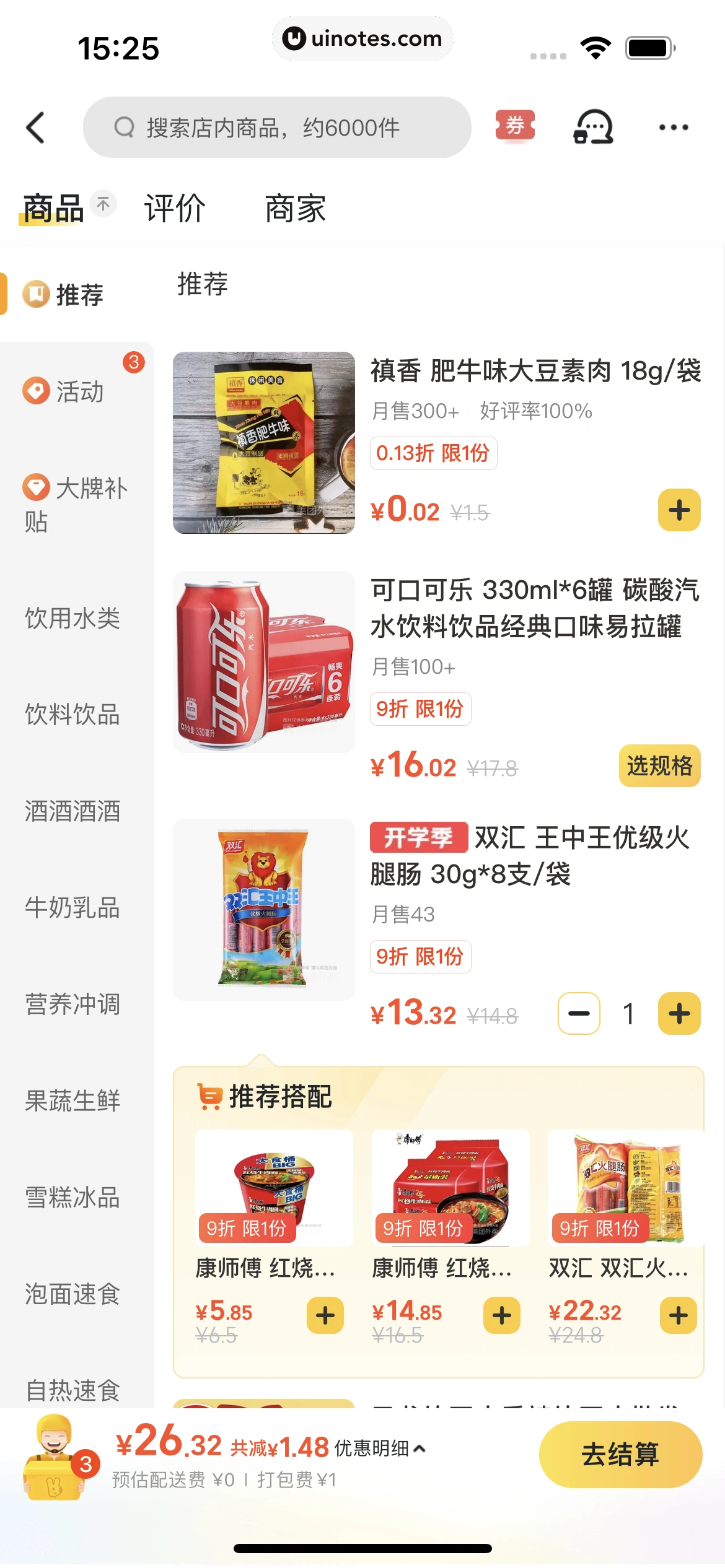Switch to the 商家 tab
The image size is (725, 1568).
[295, 208]
